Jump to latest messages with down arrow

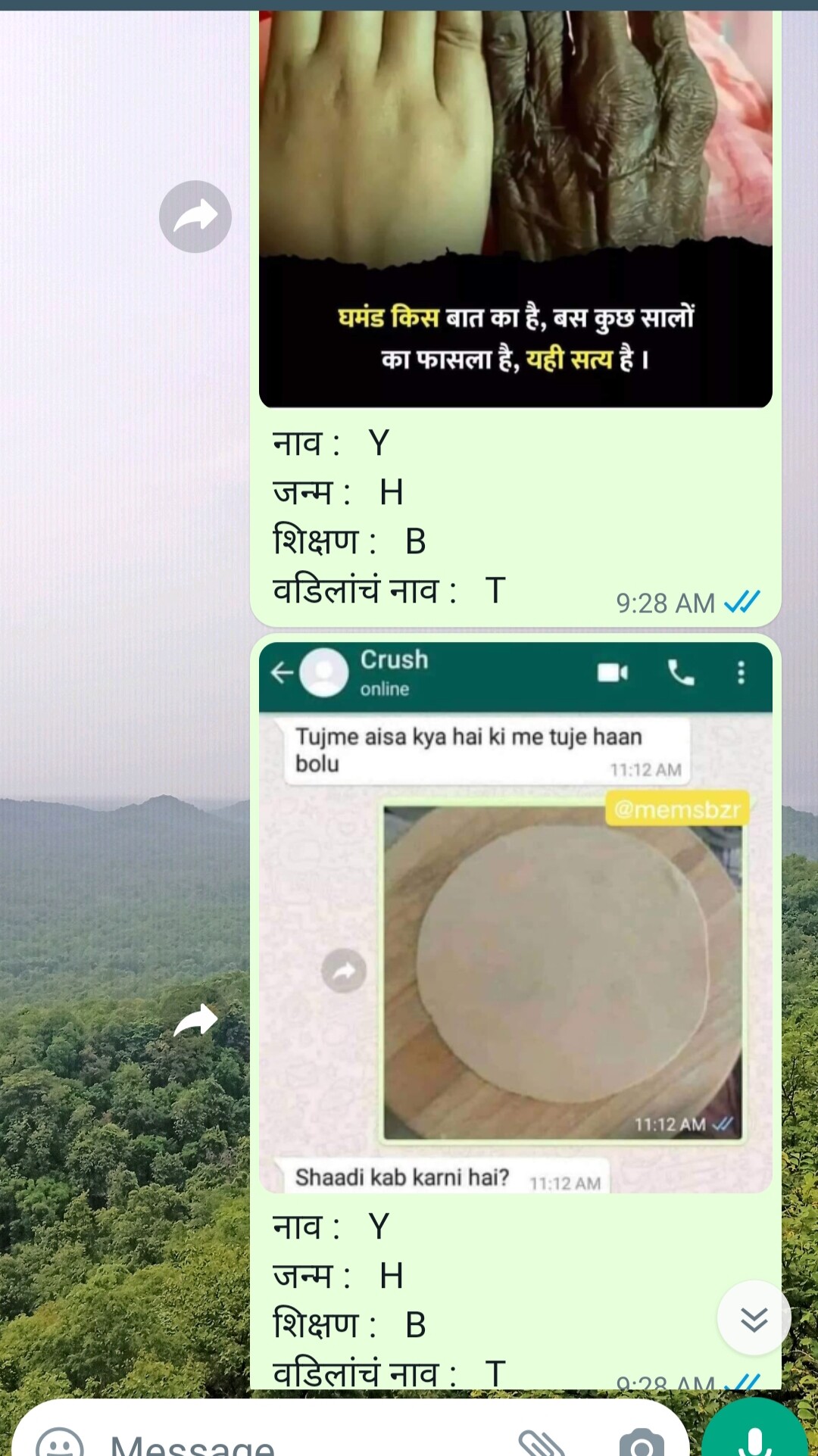point(754,1318)
